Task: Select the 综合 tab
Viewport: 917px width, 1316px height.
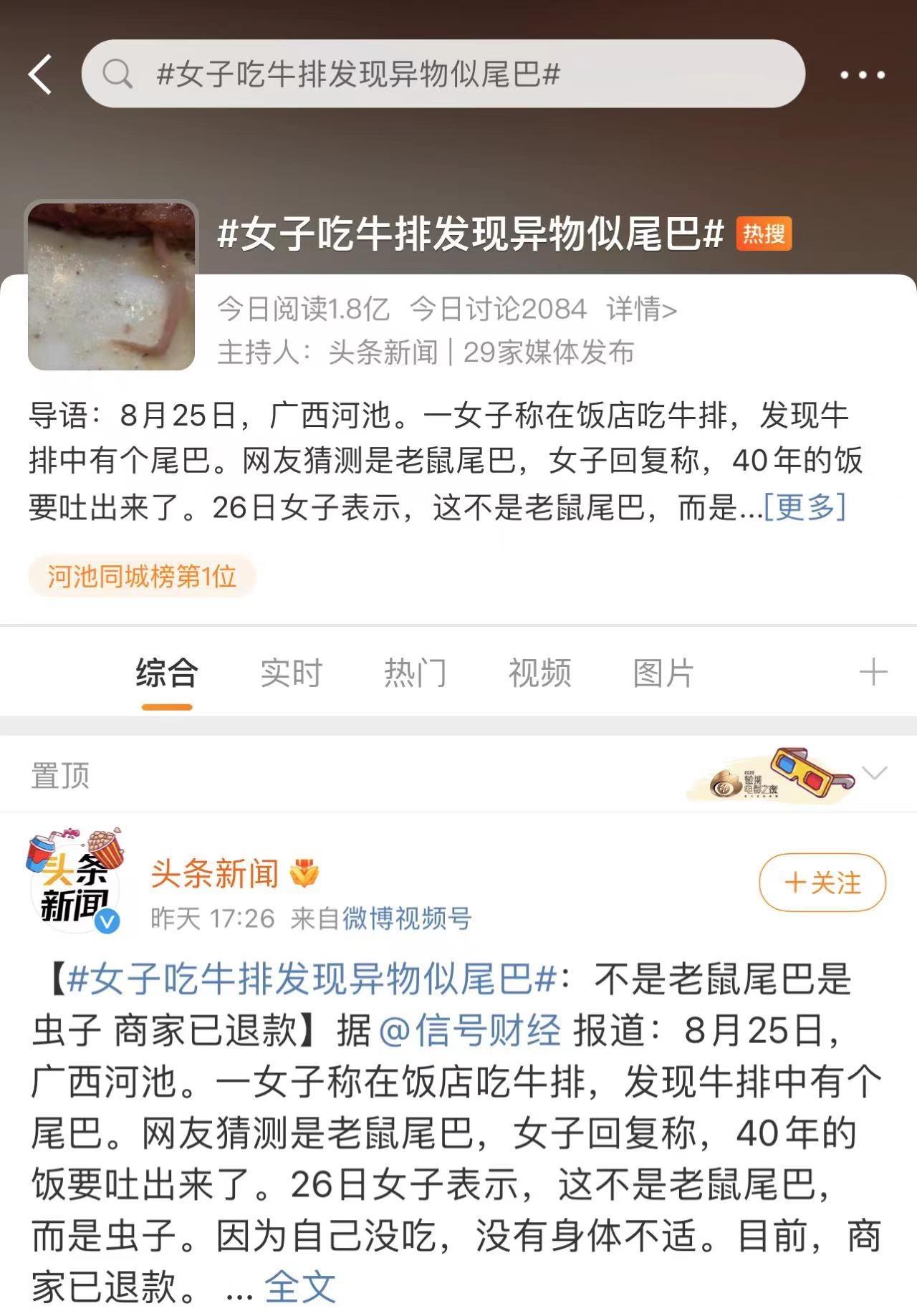Action: coord(167,673)
